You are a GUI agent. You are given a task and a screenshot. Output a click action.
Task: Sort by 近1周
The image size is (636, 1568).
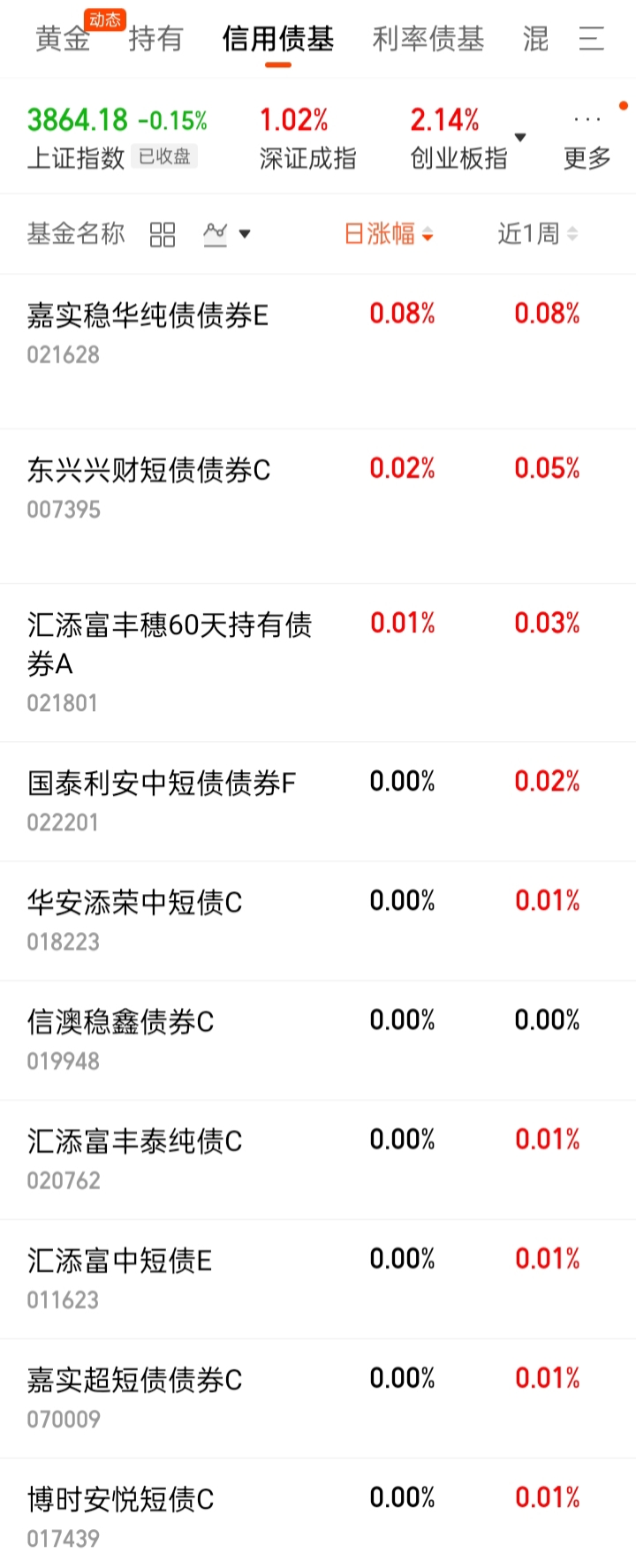pyautogui.click(x=537, y=234)
